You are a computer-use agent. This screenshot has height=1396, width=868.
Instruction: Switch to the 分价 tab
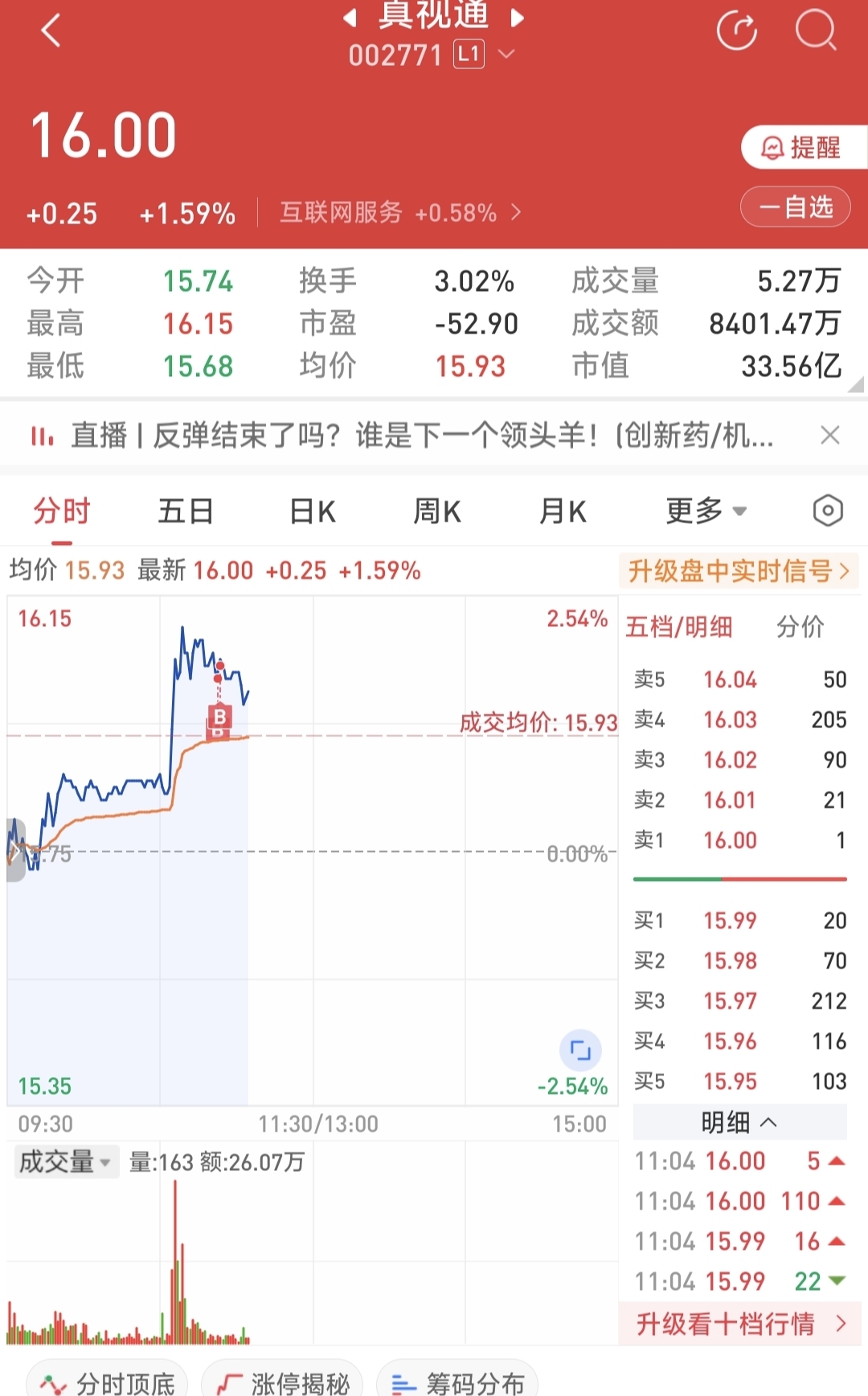[800, 627]
